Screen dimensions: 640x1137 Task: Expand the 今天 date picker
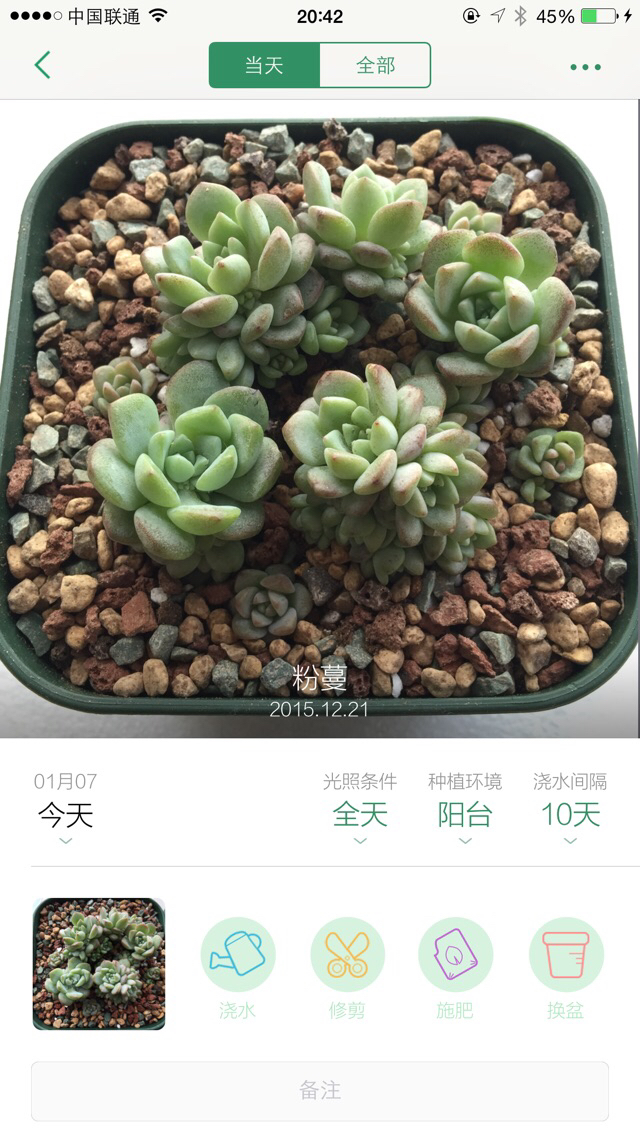65,816
